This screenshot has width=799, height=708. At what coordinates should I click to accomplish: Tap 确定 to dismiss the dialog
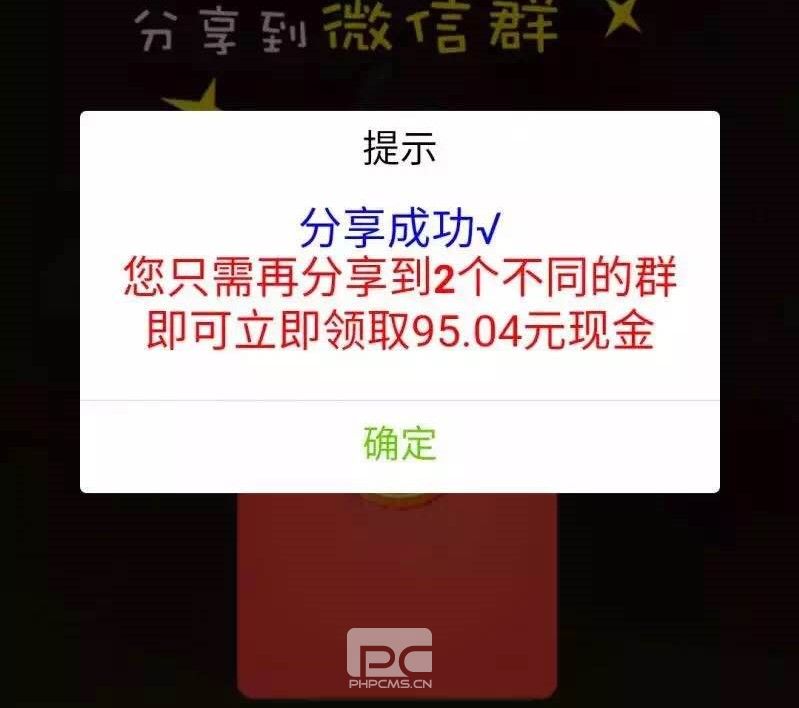coord(400,445)
